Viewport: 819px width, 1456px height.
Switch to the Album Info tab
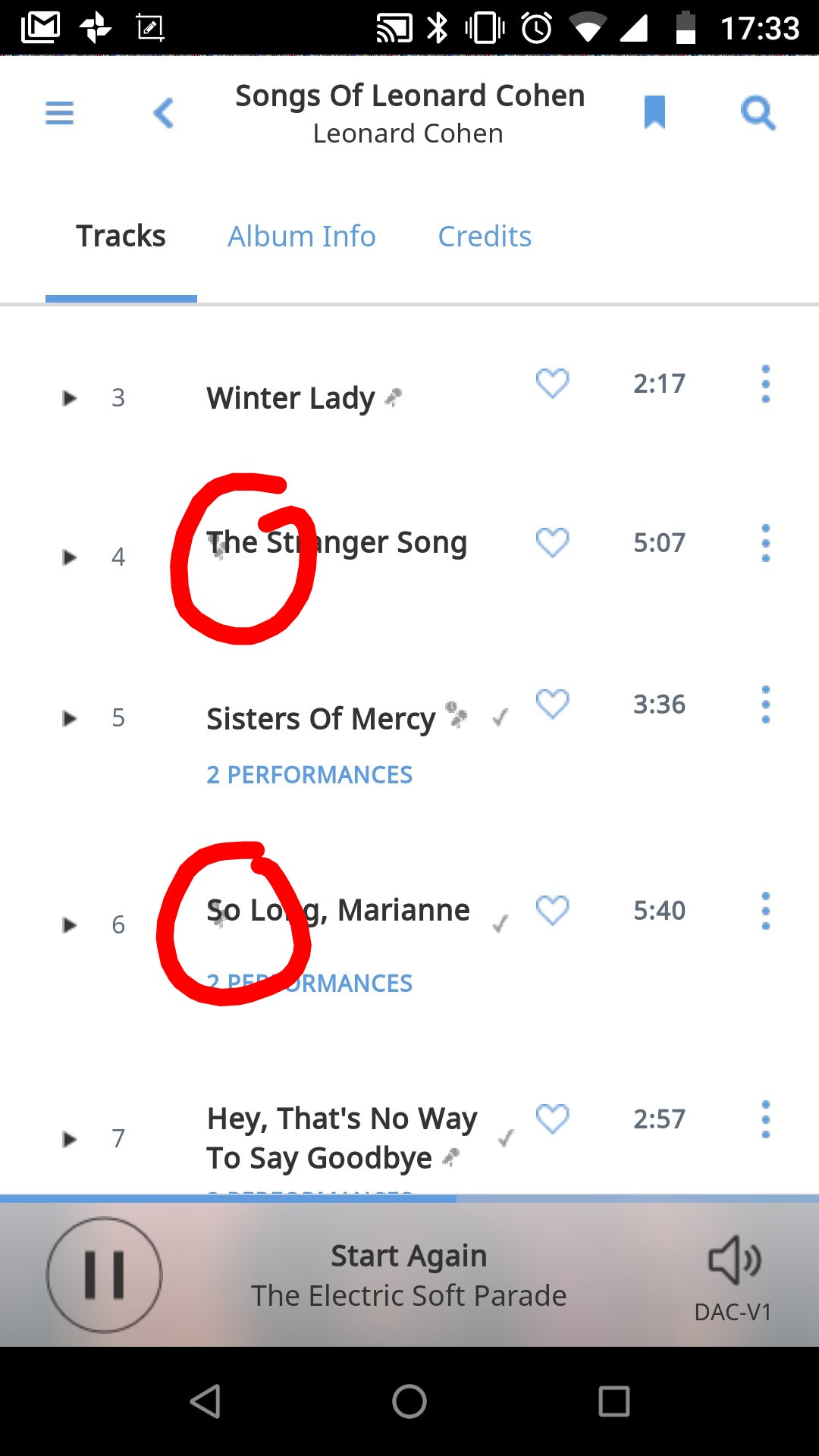click(302, 236)
